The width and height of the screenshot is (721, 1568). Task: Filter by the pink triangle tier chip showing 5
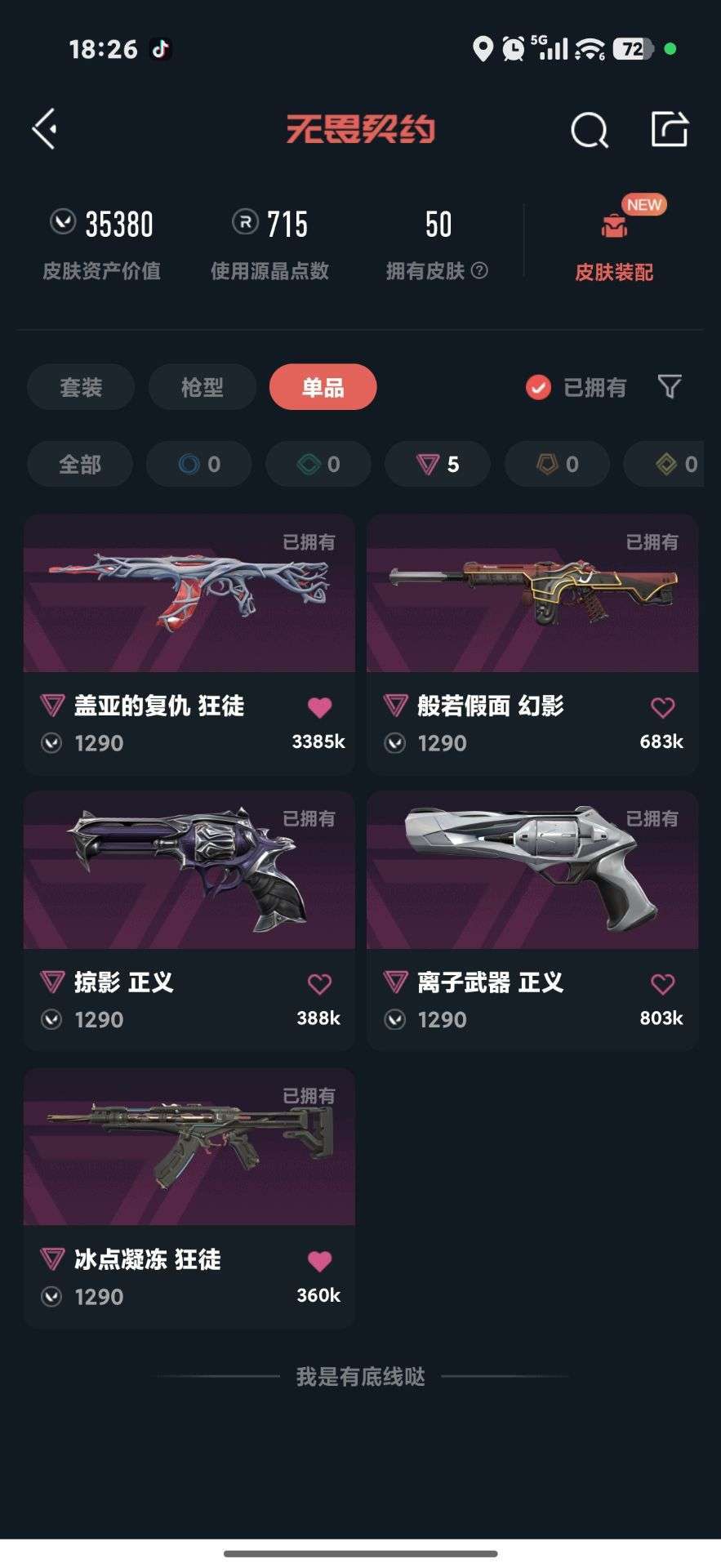pos(438,465)
